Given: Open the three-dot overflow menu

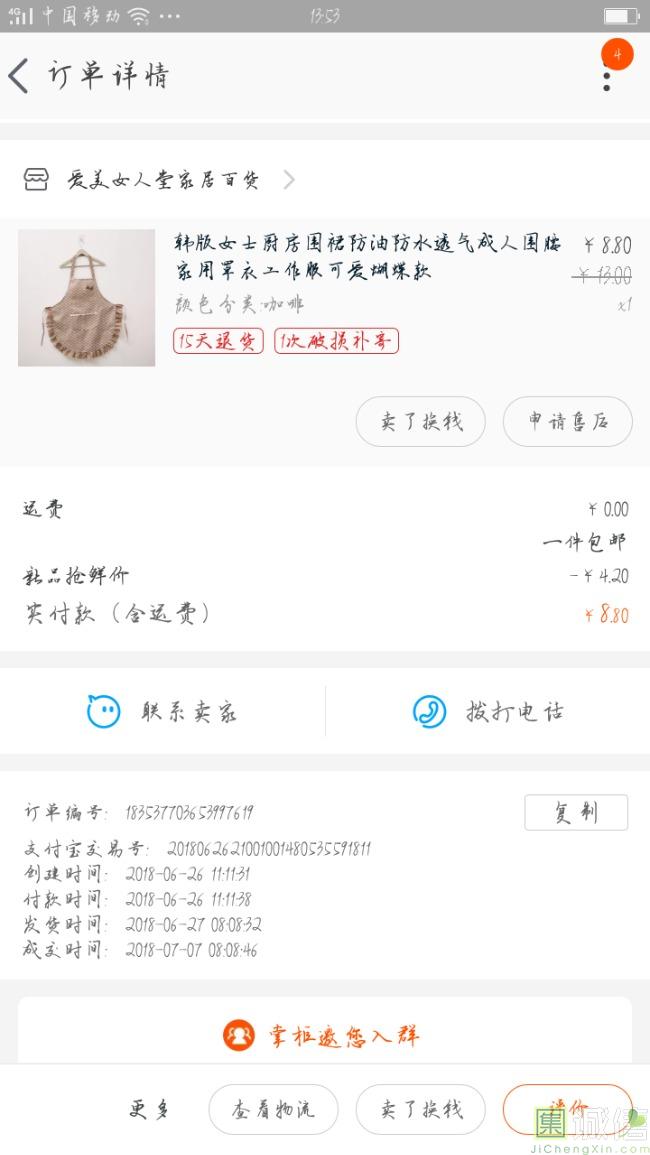Looking at the screenshot, I should [607, 76].
